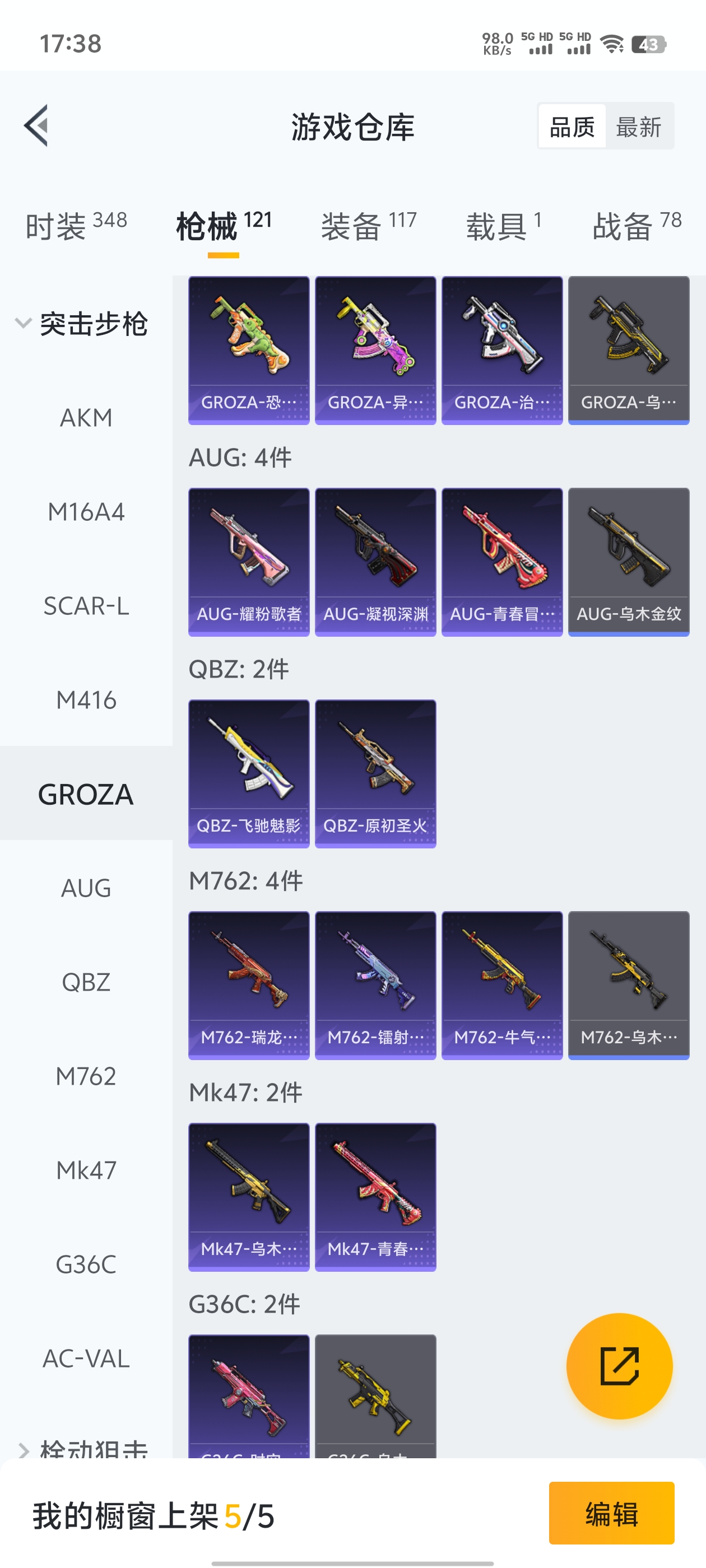706x1568 pixels.
Task: Select SCAR-L in the weapon list
Action: [x=86, y=606]
